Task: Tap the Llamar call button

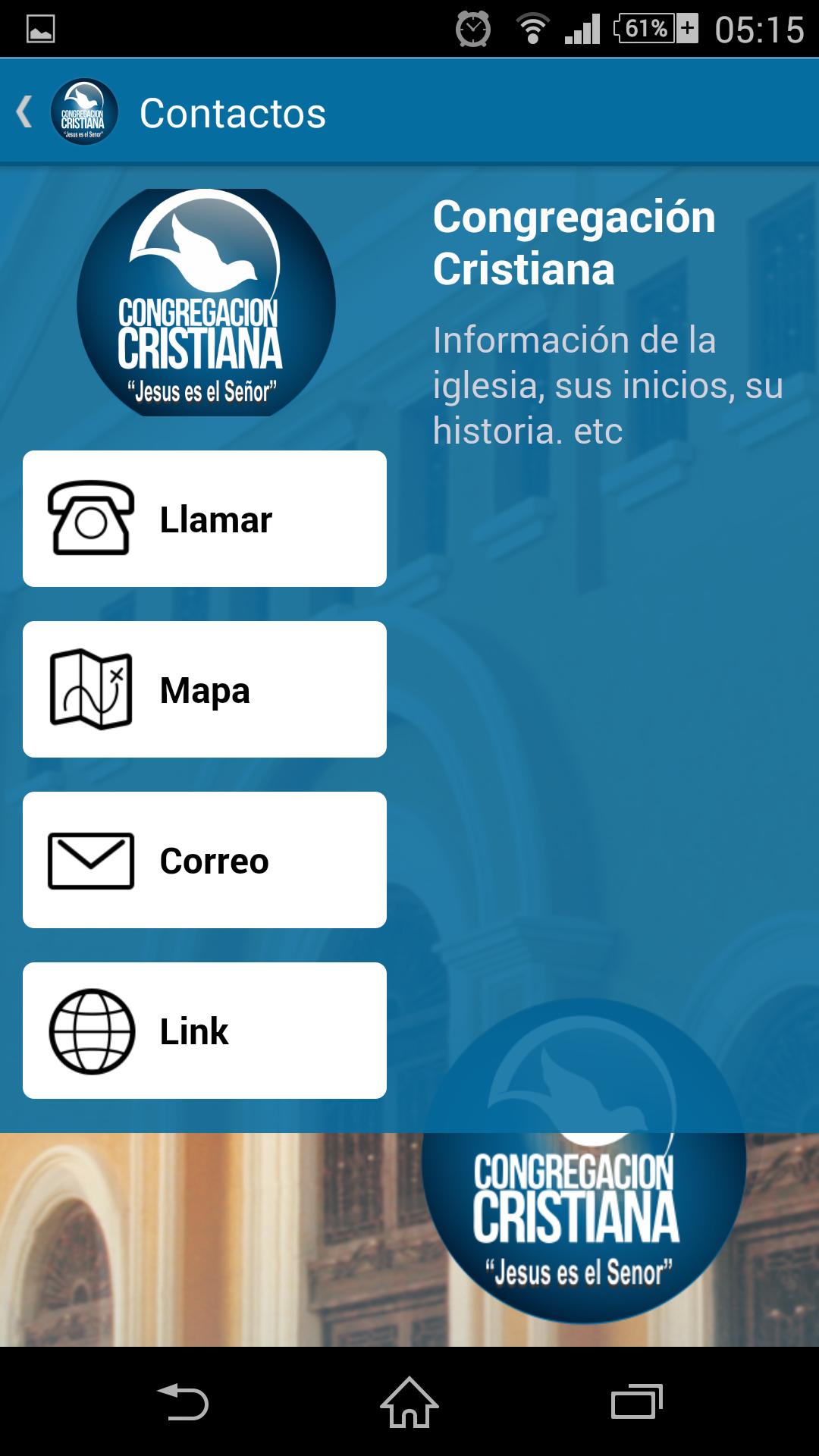Action: [x=205, y=519]
